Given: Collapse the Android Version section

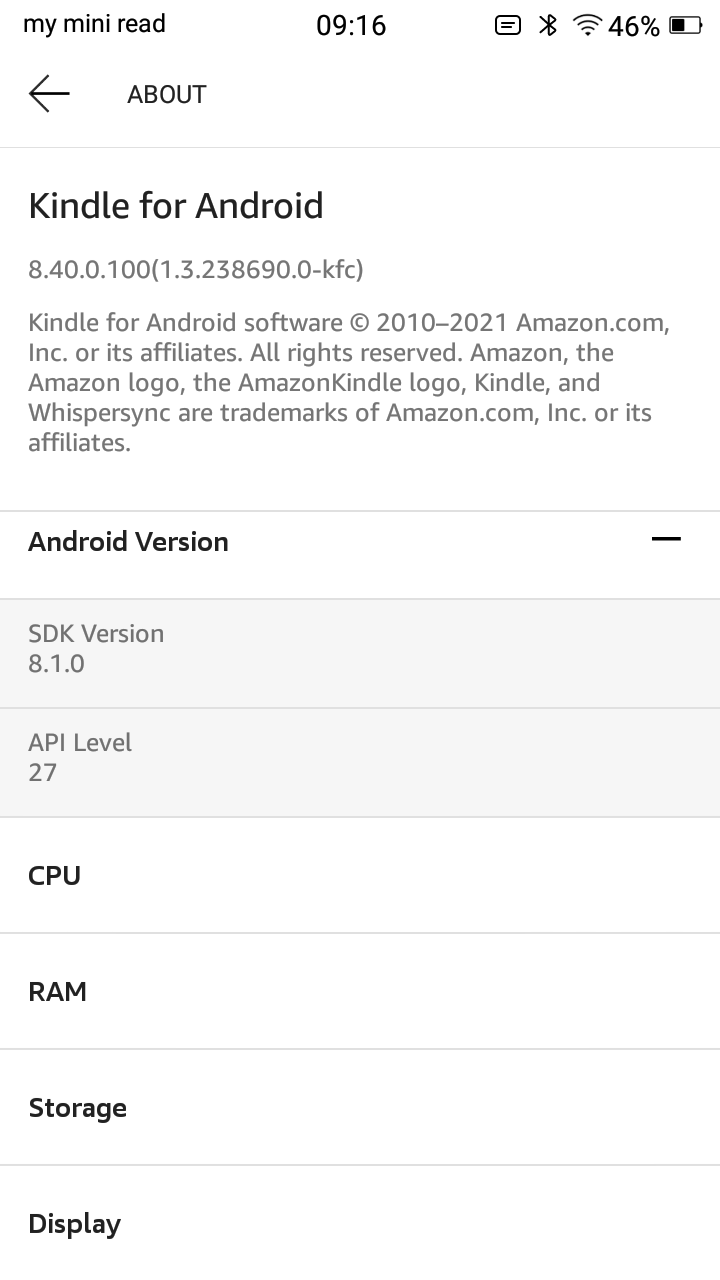Looking at the screenshot, I should click(x=665, y=540).
